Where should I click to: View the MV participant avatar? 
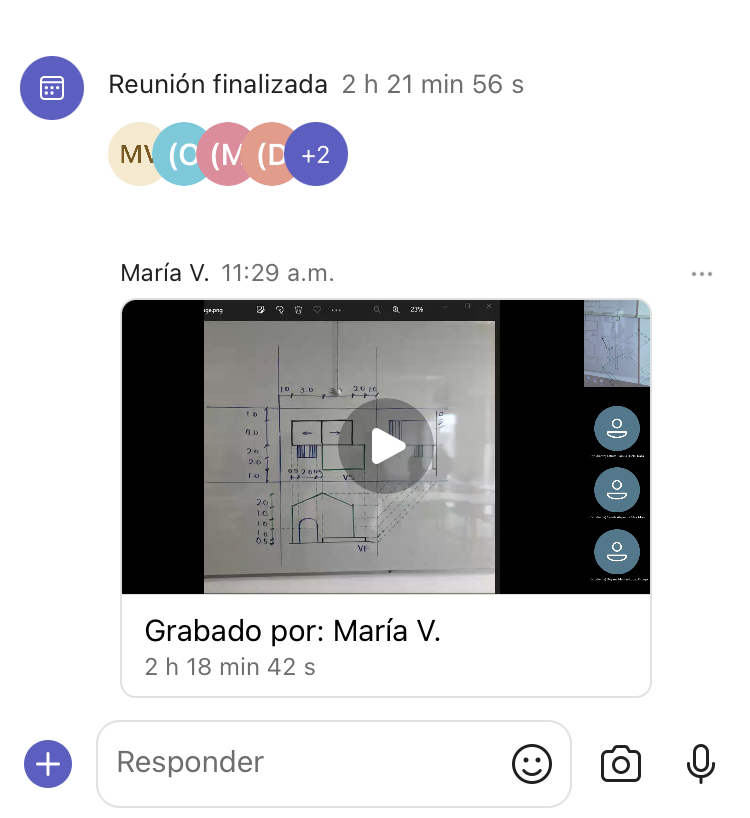click(x=133, y=155)
